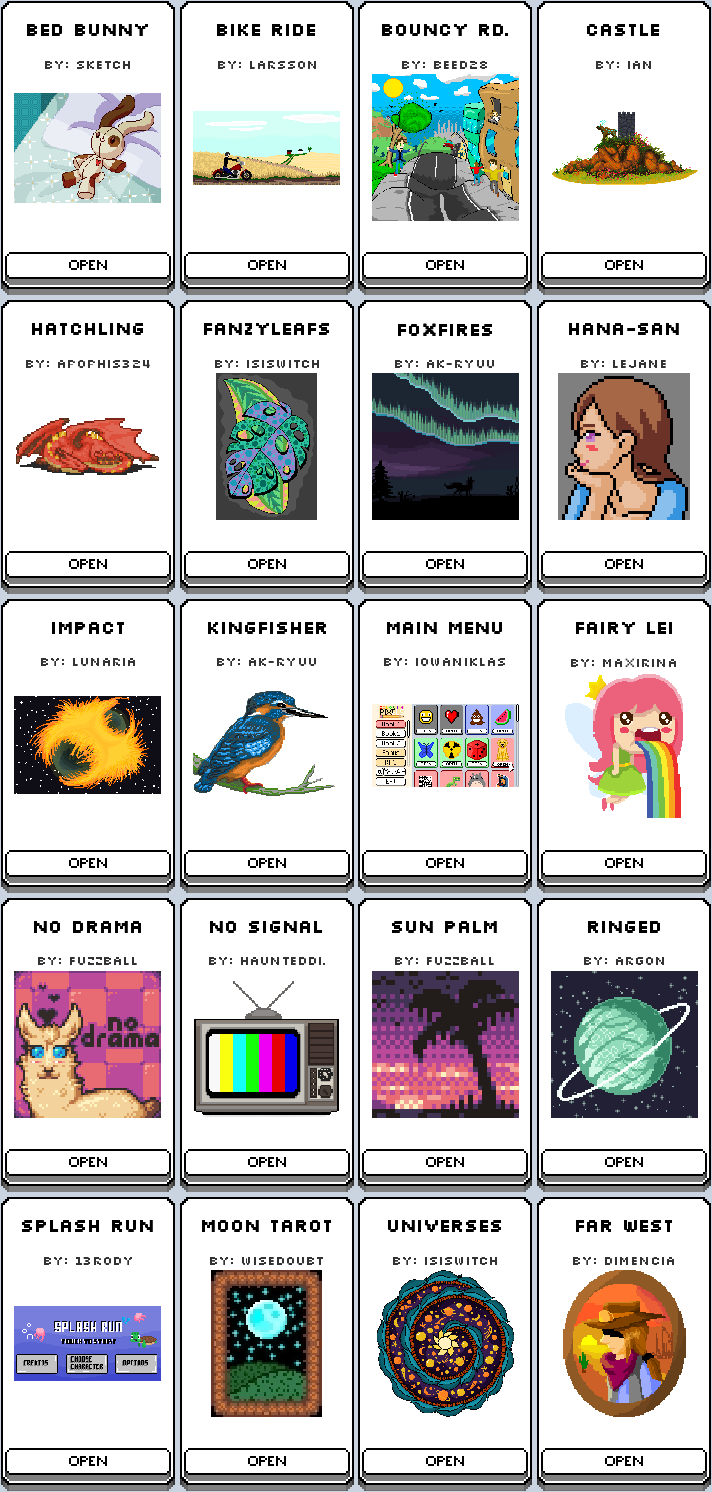
Task: Open the Moon Tarot artwork
Action: (x=267, y=1461)
